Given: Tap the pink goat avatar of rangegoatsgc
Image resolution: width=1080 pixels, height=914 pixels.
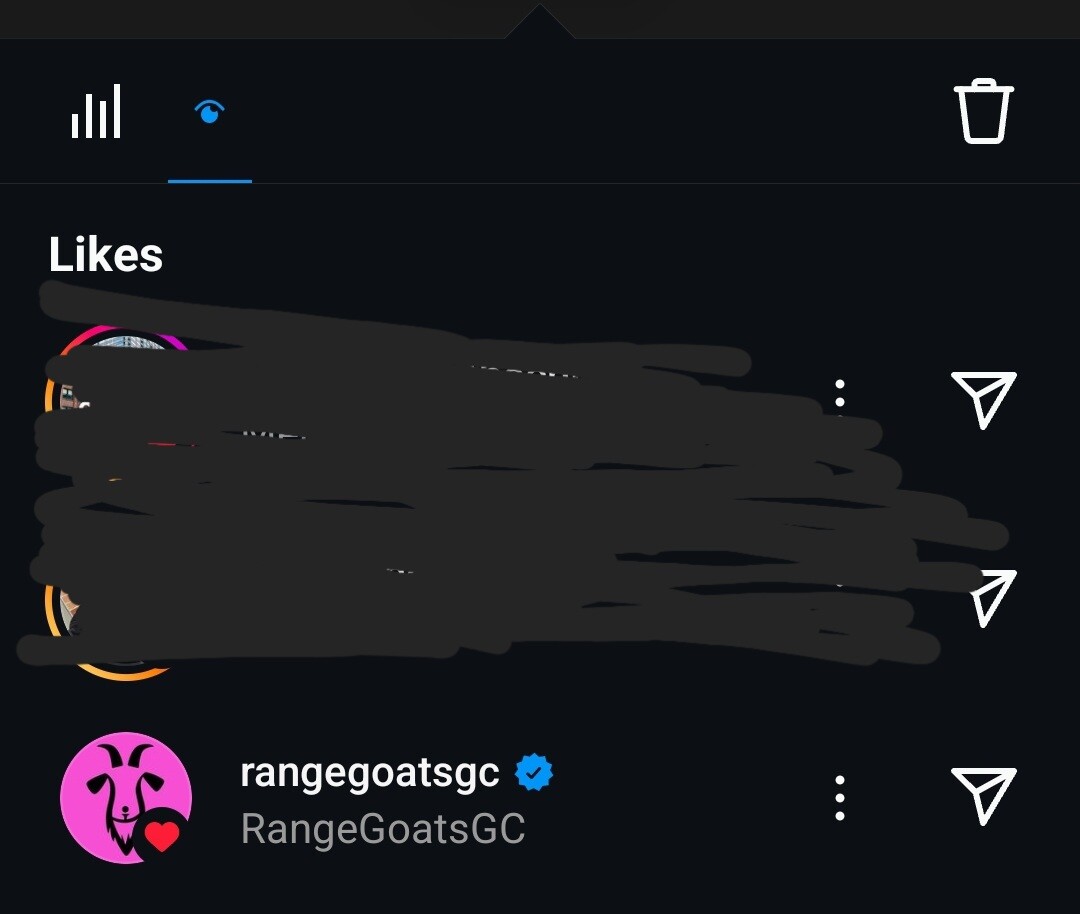Looking at the screenshot, I should tap(125, 797).
